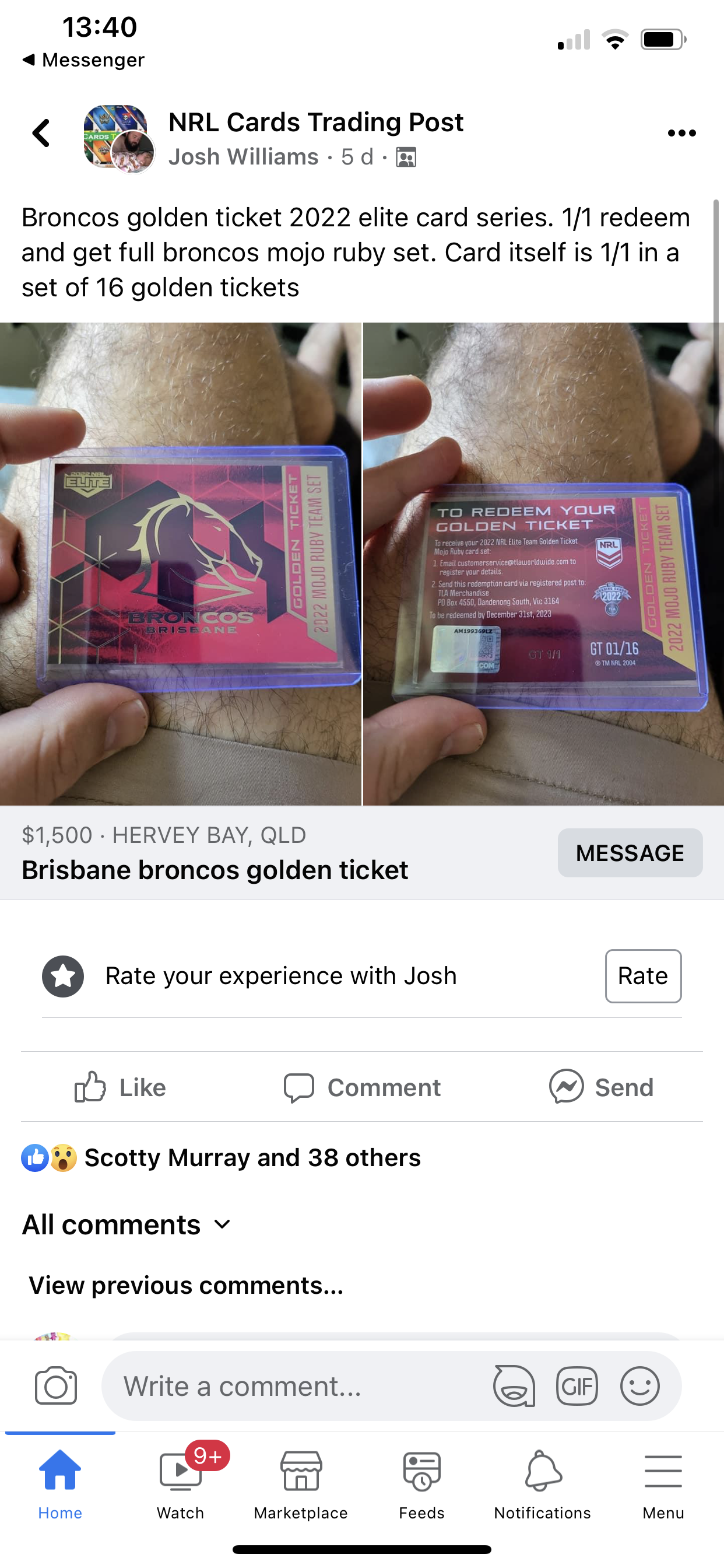Go back using the back arrow
This screenshot has height=1568, width=724.
coord(41,134)
